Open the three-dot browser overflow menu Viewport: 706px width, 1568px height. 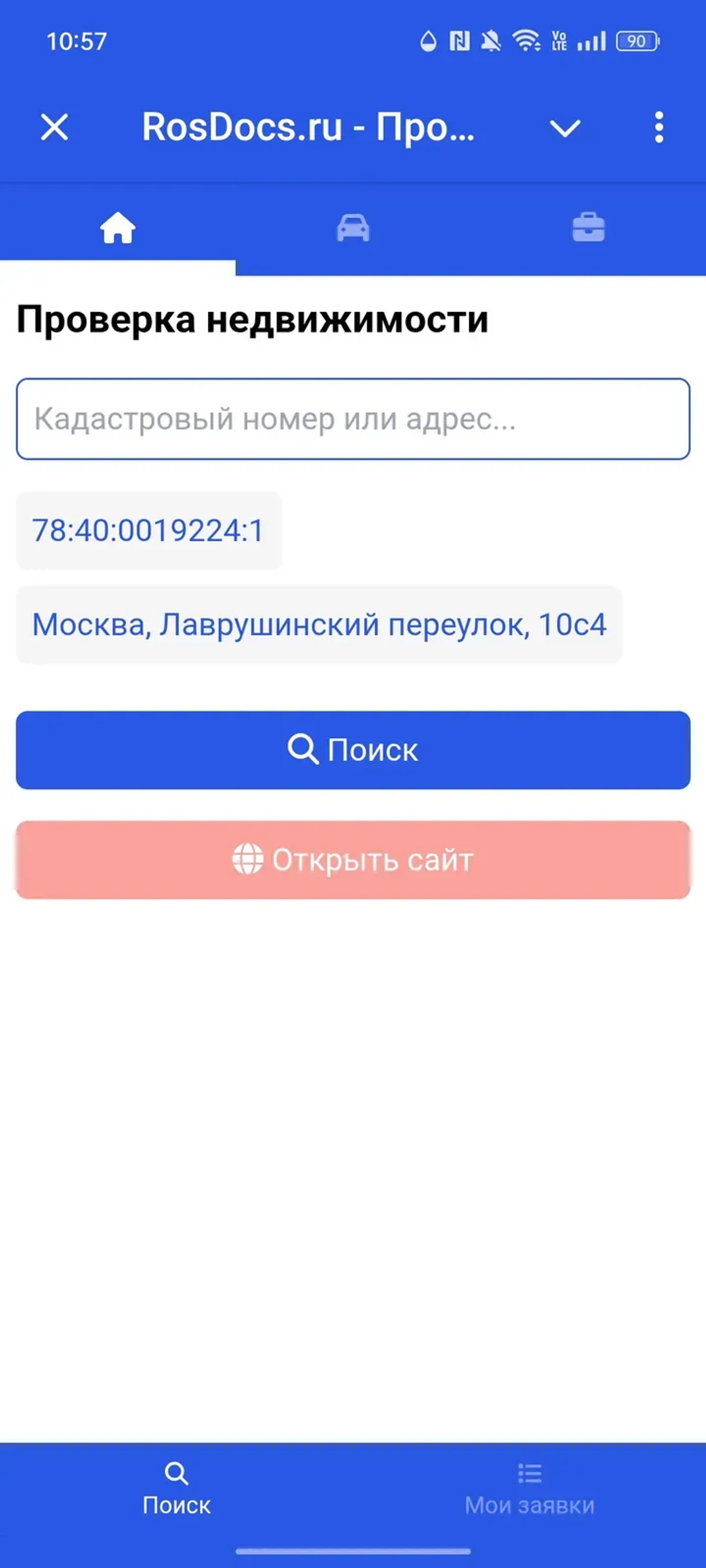tap(658, 128)
